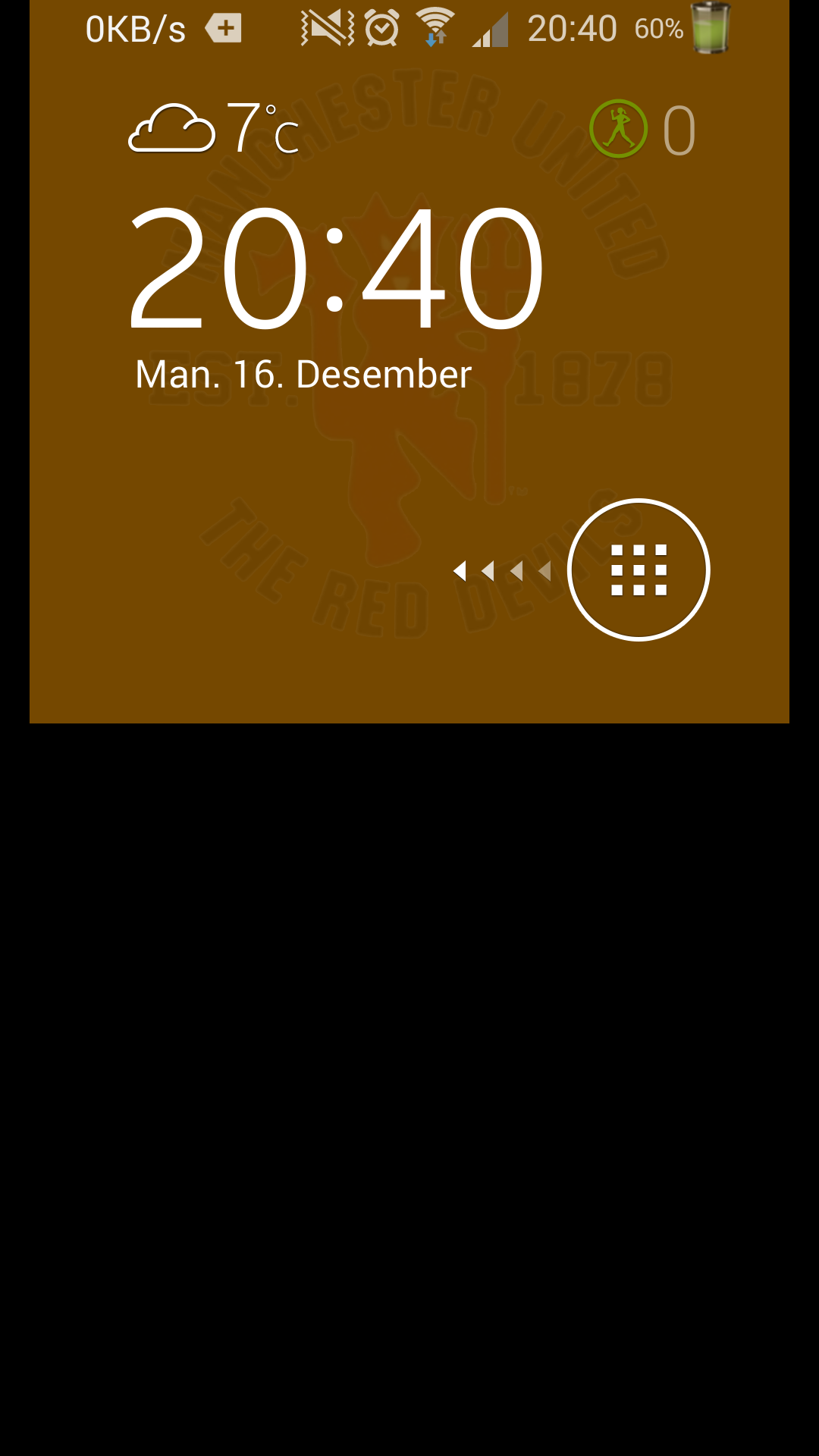The height and width of the screenshot is (1456, 819).
Task: Open the 7°C weather widget
Action: tap(214, 128)
